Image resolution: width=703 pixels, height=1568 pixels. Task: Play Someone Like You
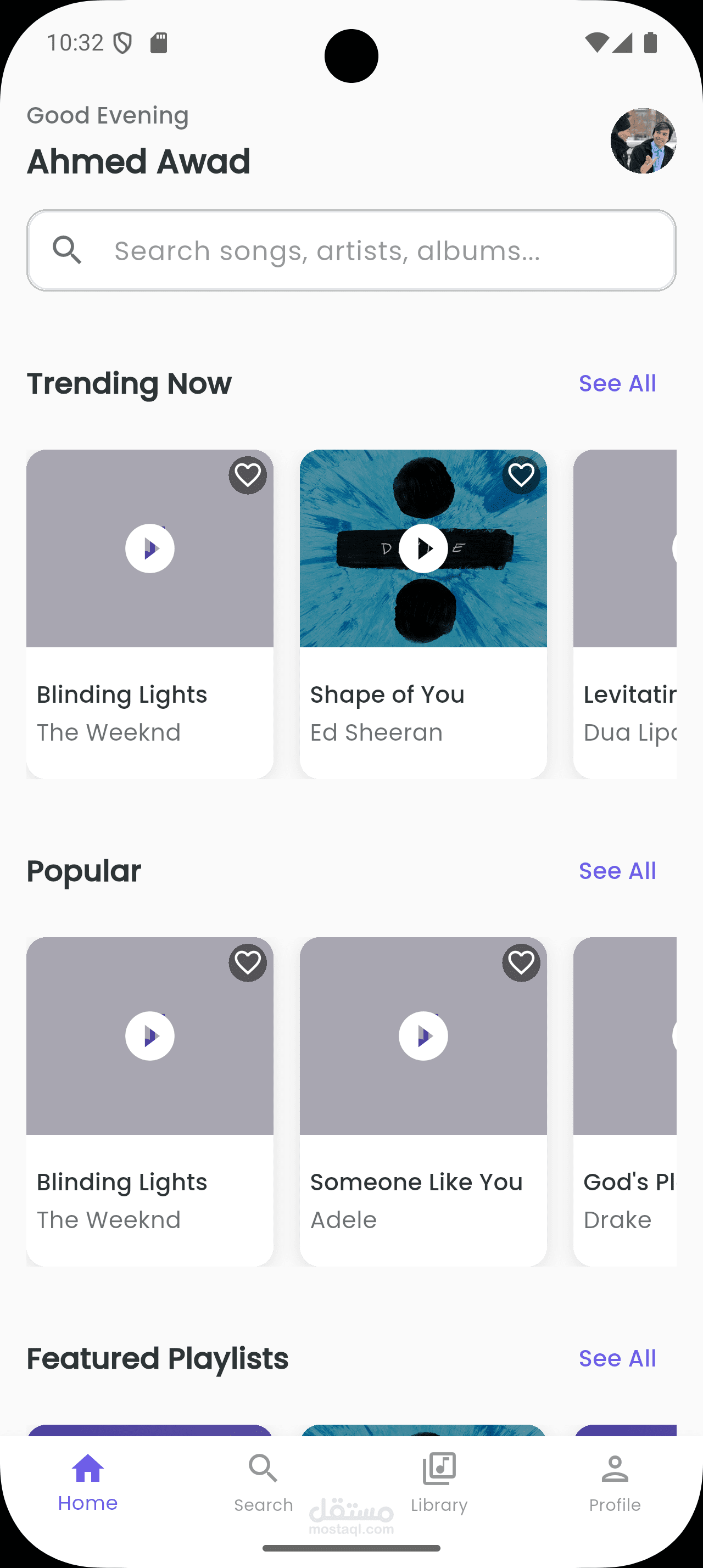click(x=423, y=1036)
